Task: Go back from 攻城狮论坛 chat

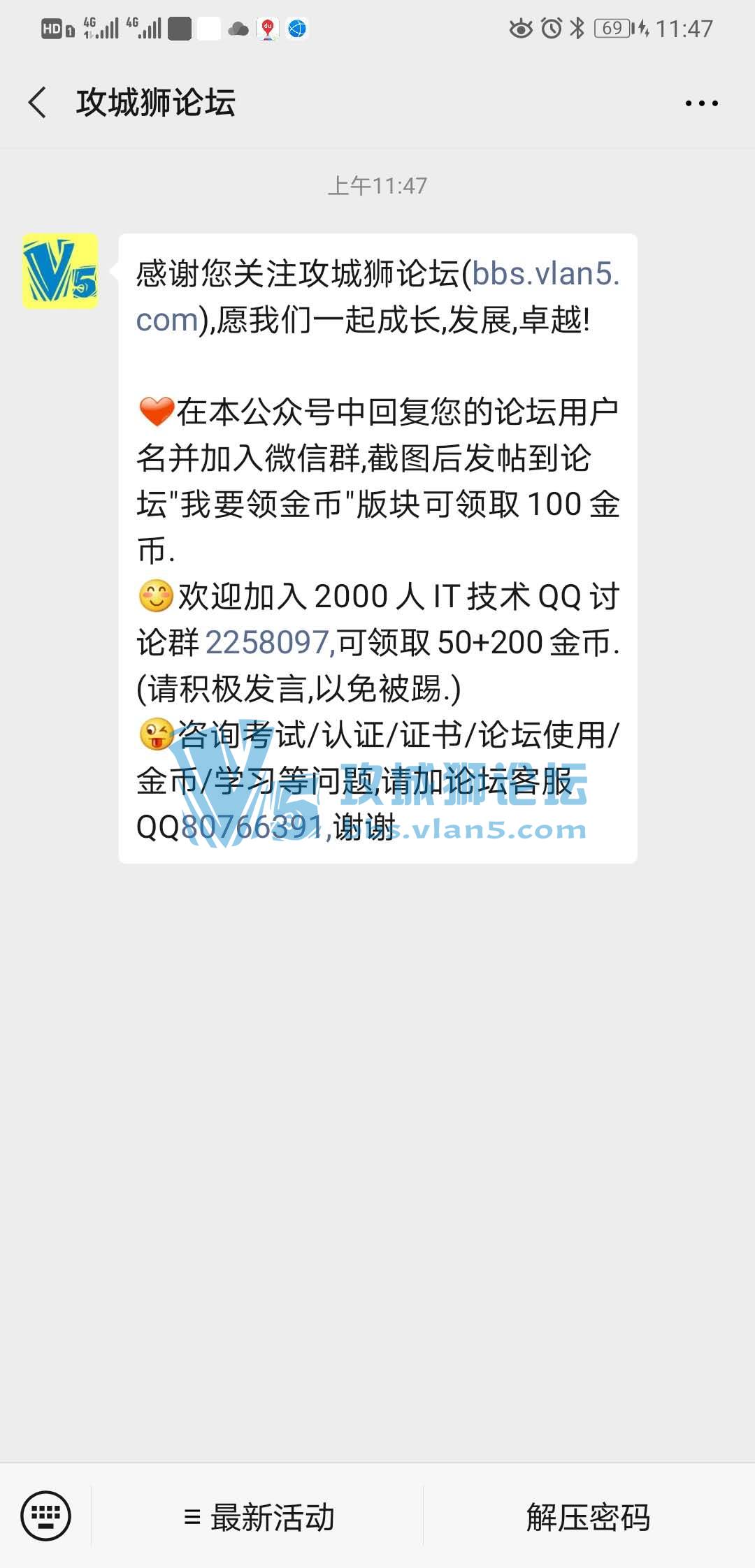Action: click(x=38, y=103)
